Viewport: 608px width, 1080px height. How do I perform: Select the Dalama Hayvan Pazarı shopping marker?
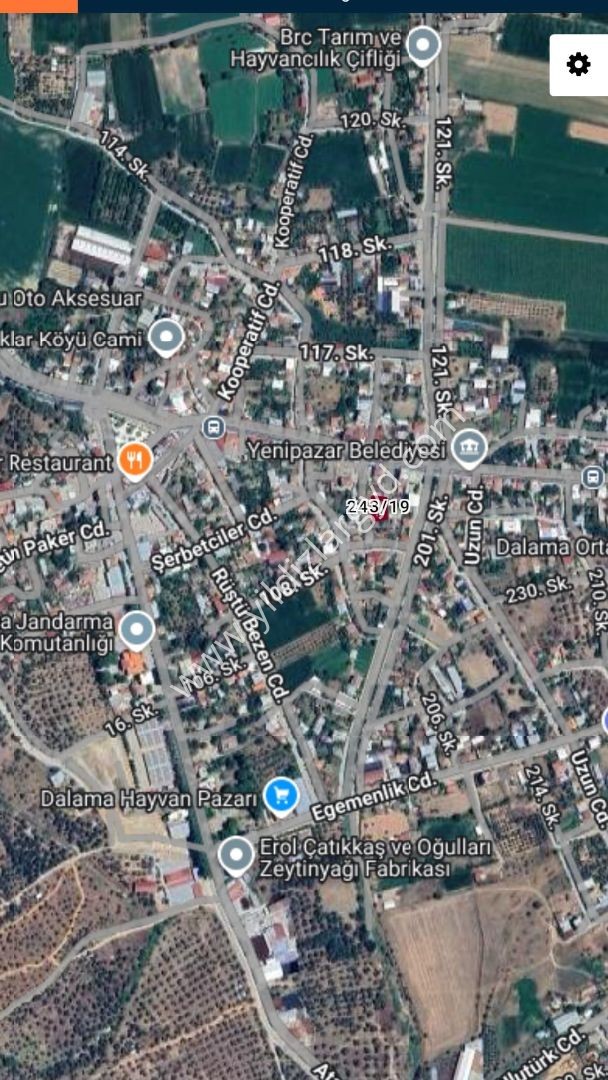click(x=282, y=796)
